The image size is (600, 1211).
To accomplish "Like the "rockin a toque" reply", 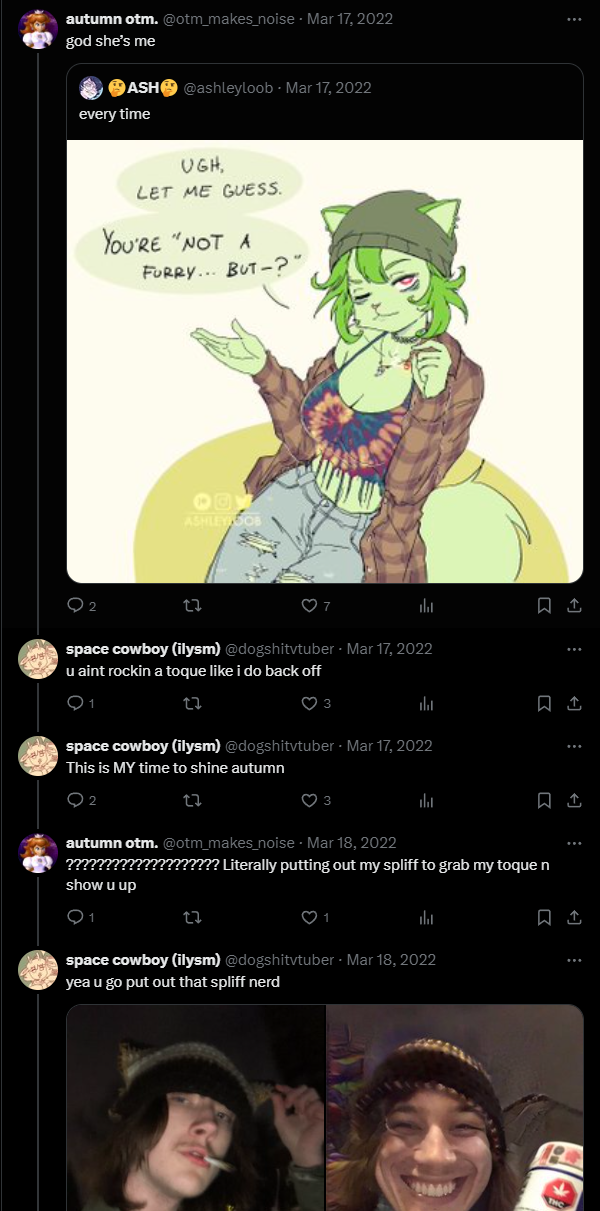I will pyautogui.click(x=309, y=703).
